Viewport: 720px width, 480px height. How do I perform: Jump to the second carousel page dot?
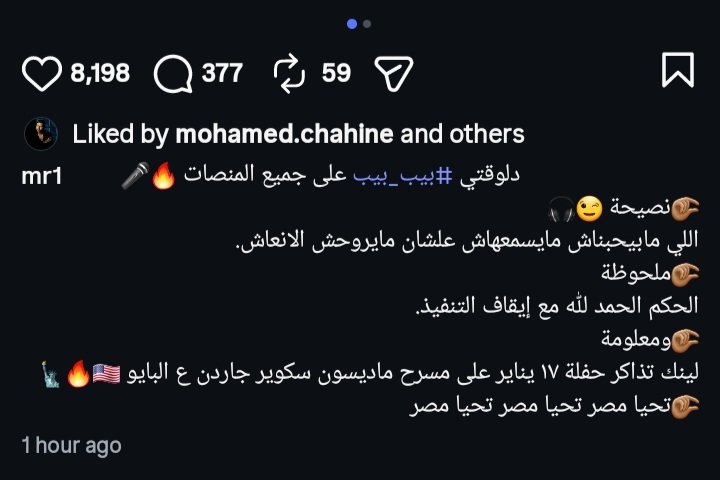[367, 23]
